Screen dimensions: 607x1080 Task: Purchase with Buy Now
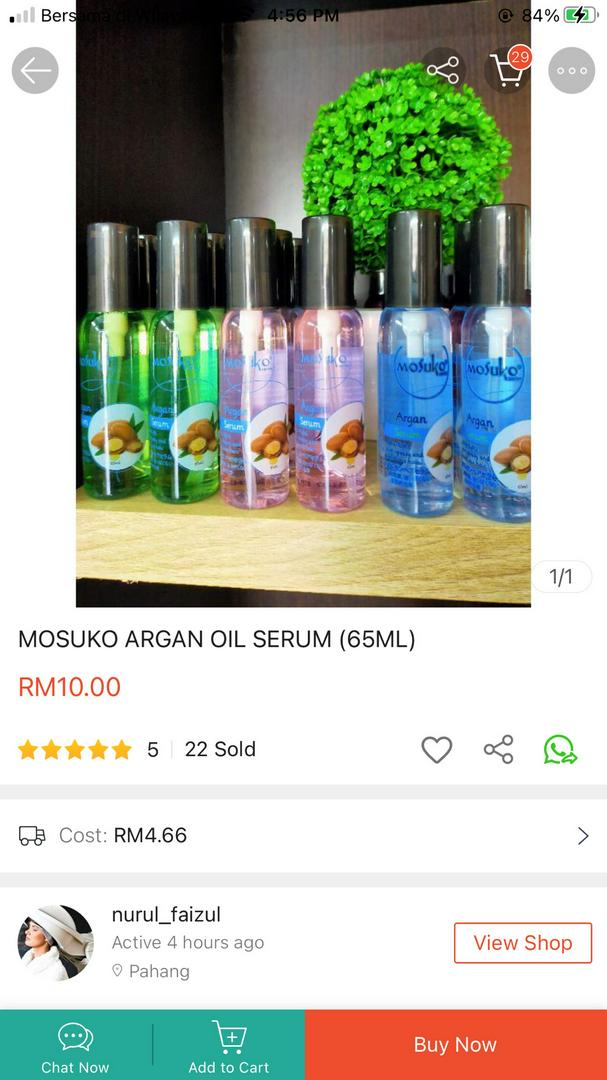click(x=455, y=1045)
